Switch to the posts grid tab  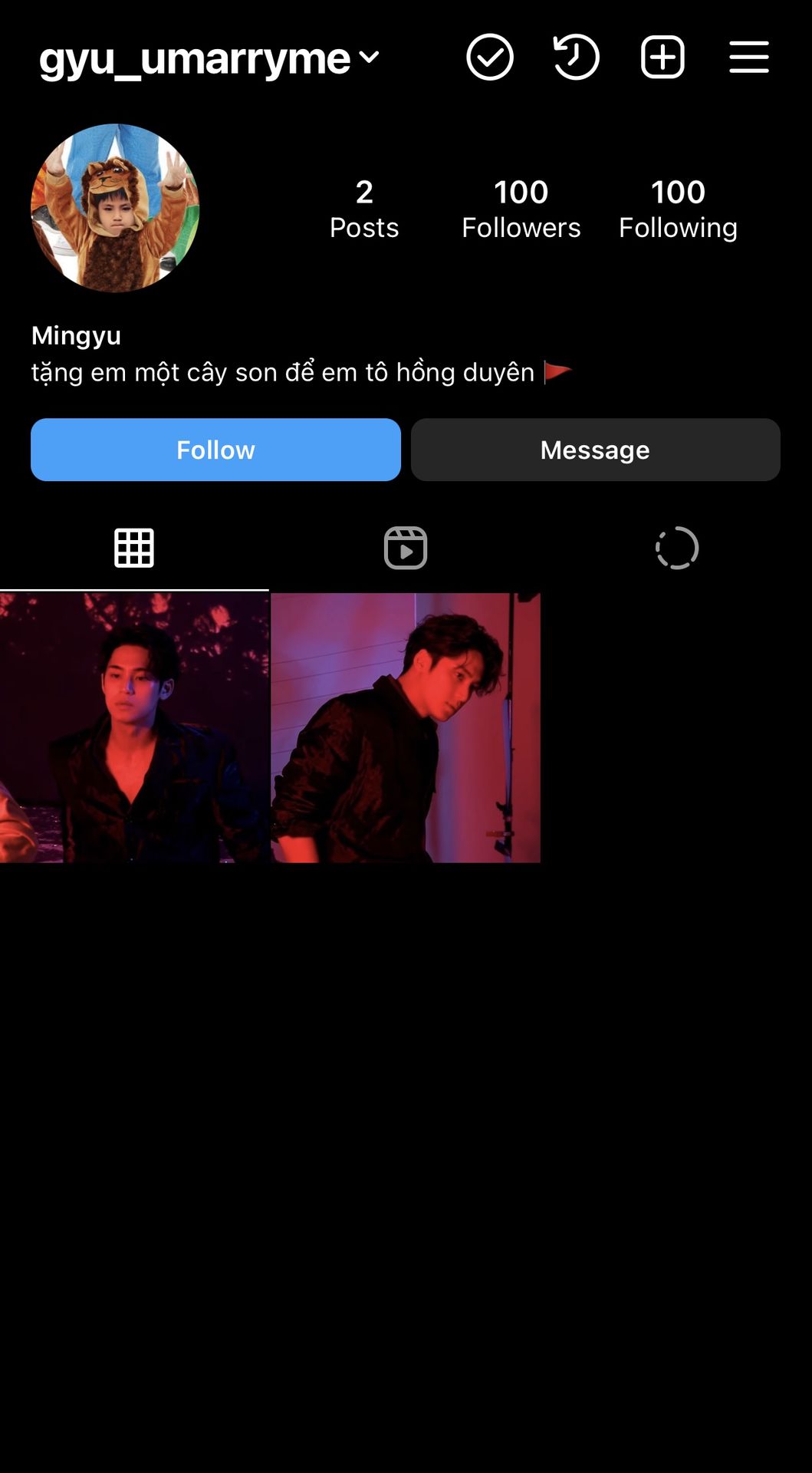coord(134,548)
